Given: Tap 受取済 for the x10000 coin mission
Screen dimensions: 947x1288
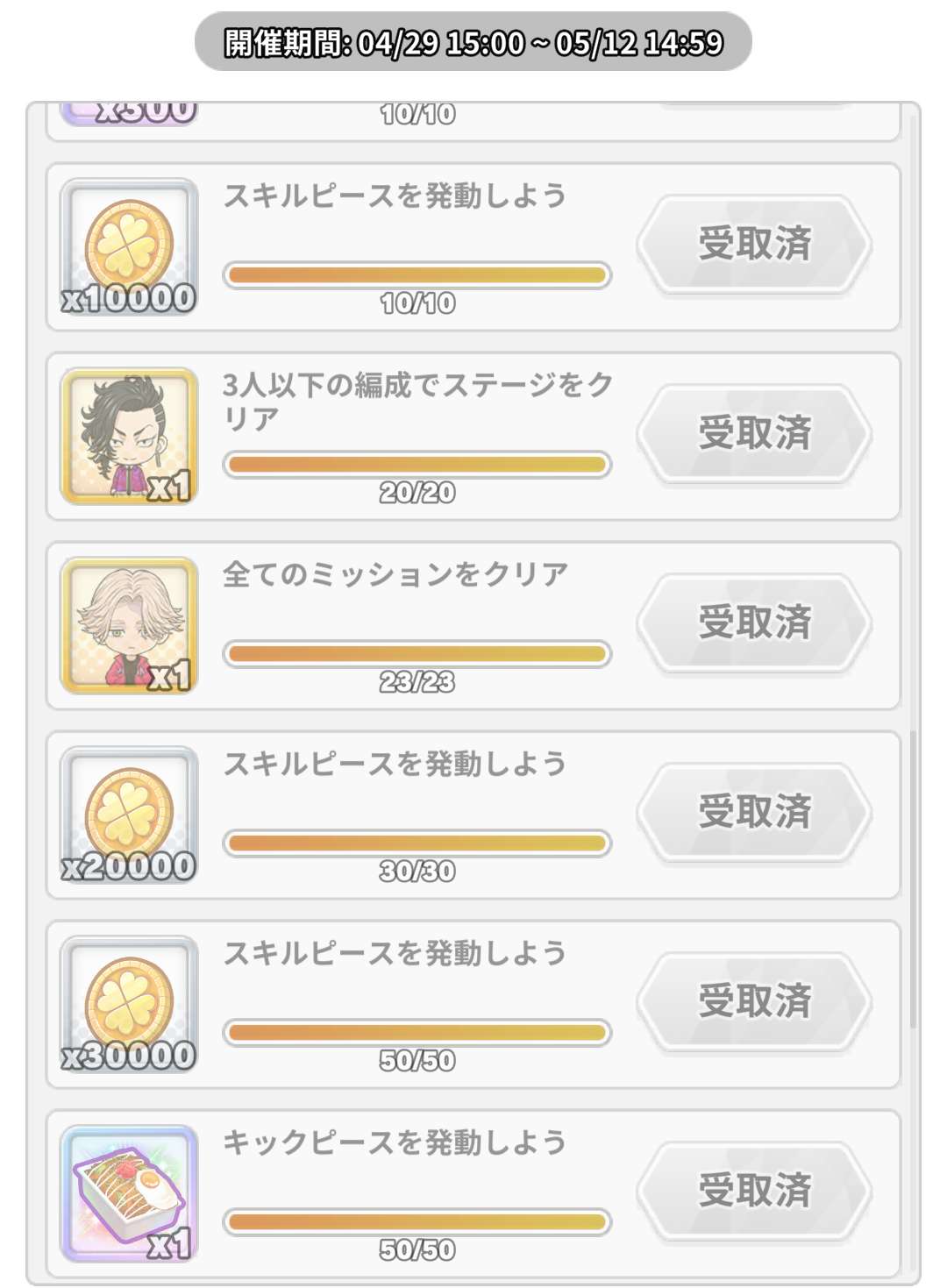Looking at the screenshot, I should [754, 245].
